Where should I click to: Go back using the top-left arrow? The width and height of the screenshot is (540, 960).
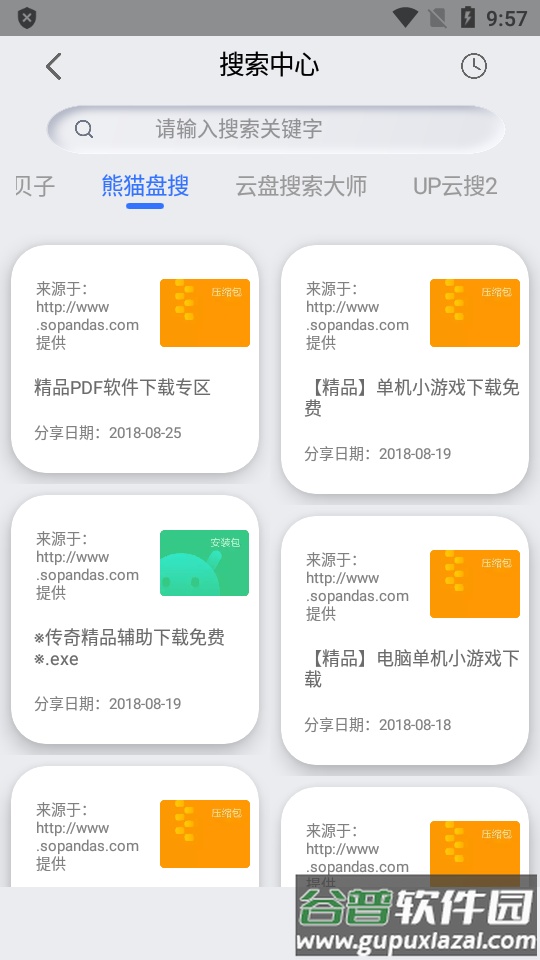[54, 66]
